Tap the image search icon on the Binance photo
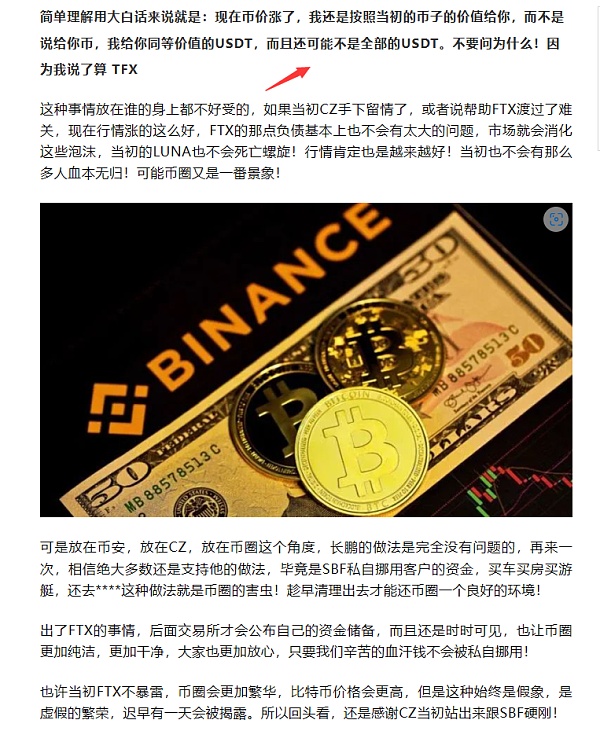Viewport: 600px width, 731px height. pyautogui.click(x=556, y=219)
